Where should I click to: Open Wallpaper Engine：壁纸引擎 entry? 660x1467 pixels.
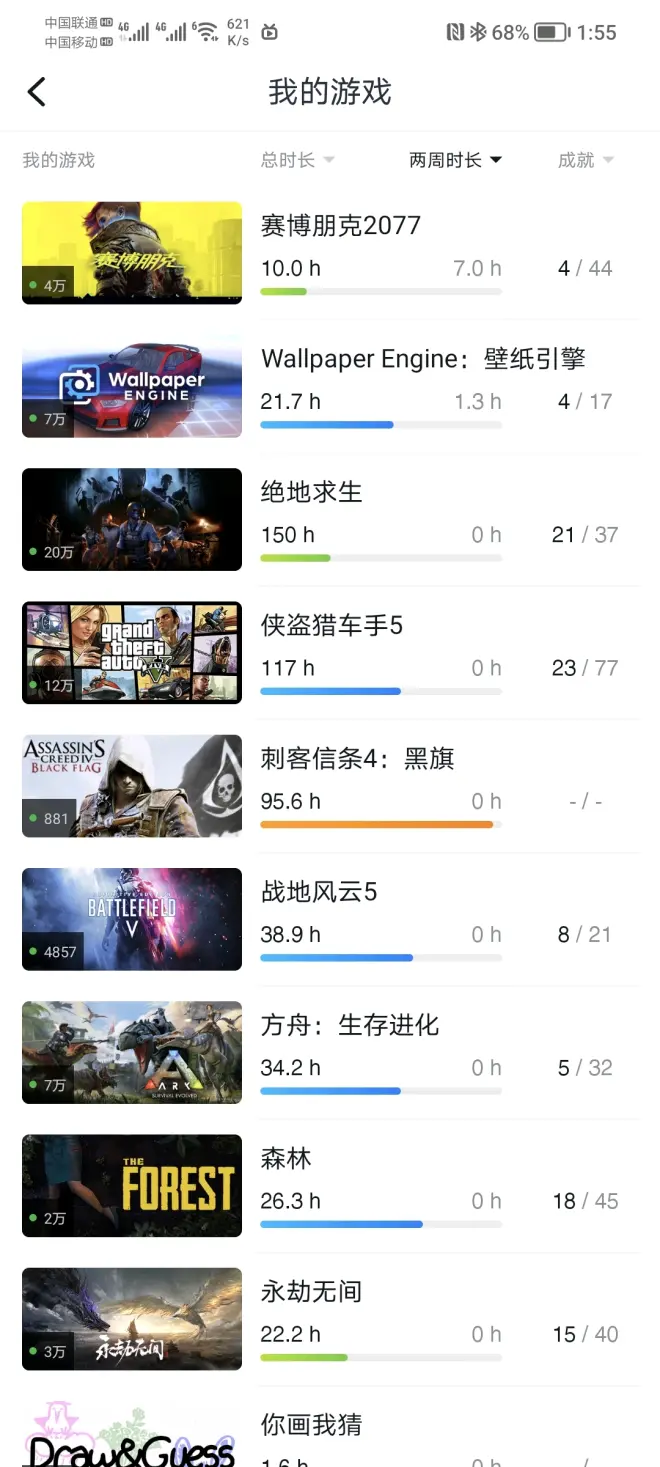pyautogui.click(x=422, y=359)
